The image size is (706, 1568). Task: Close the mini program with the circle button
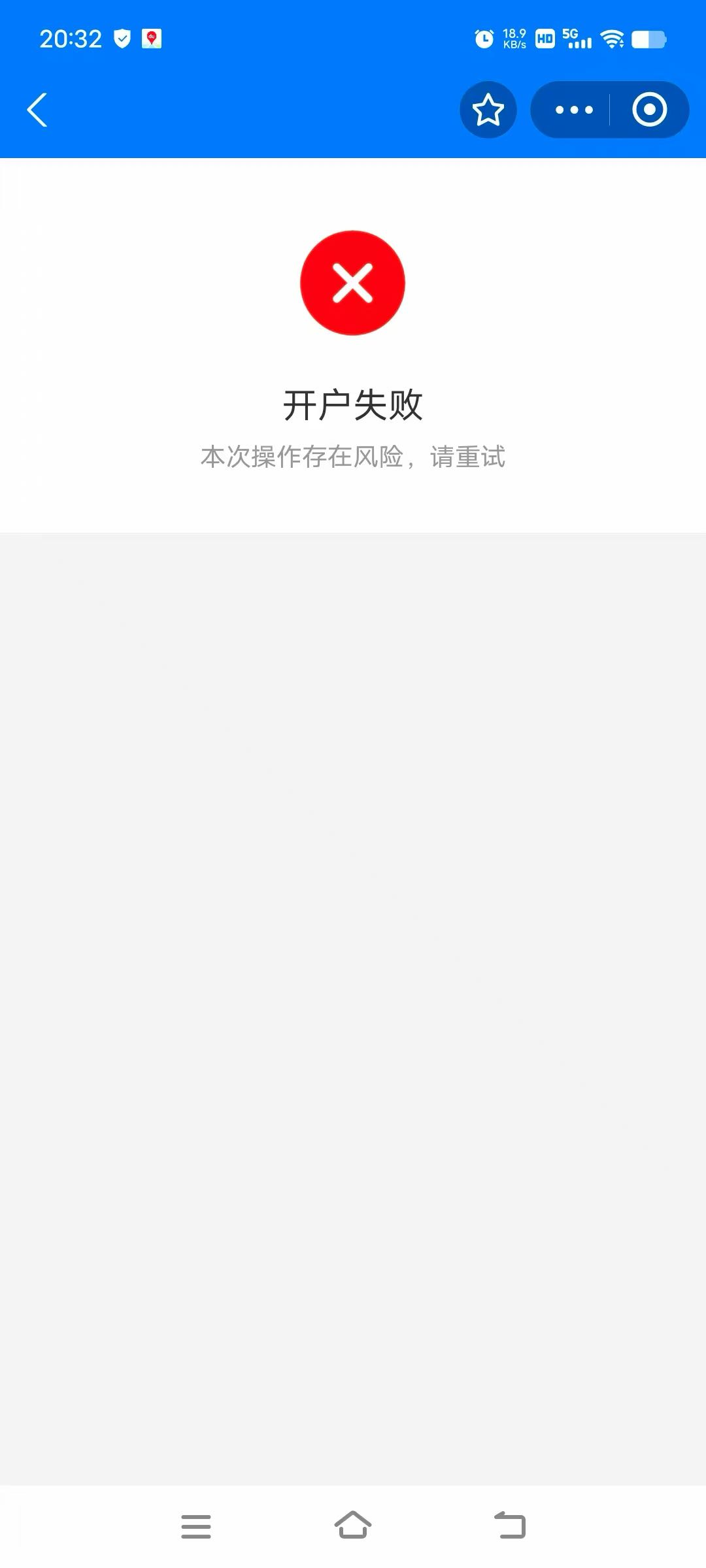pyautogui.click(x=649, y=110)
